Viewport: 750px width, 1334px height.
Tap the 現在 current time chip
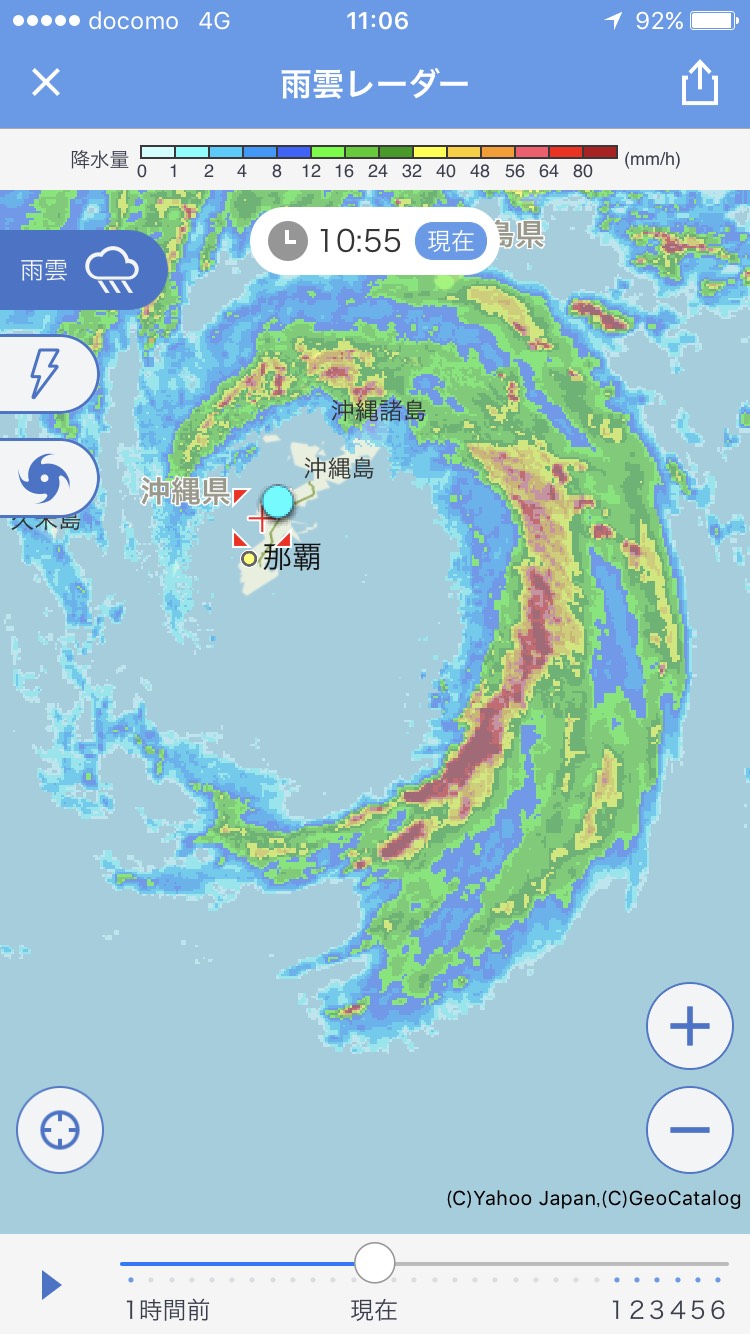(x=451, y=241)
